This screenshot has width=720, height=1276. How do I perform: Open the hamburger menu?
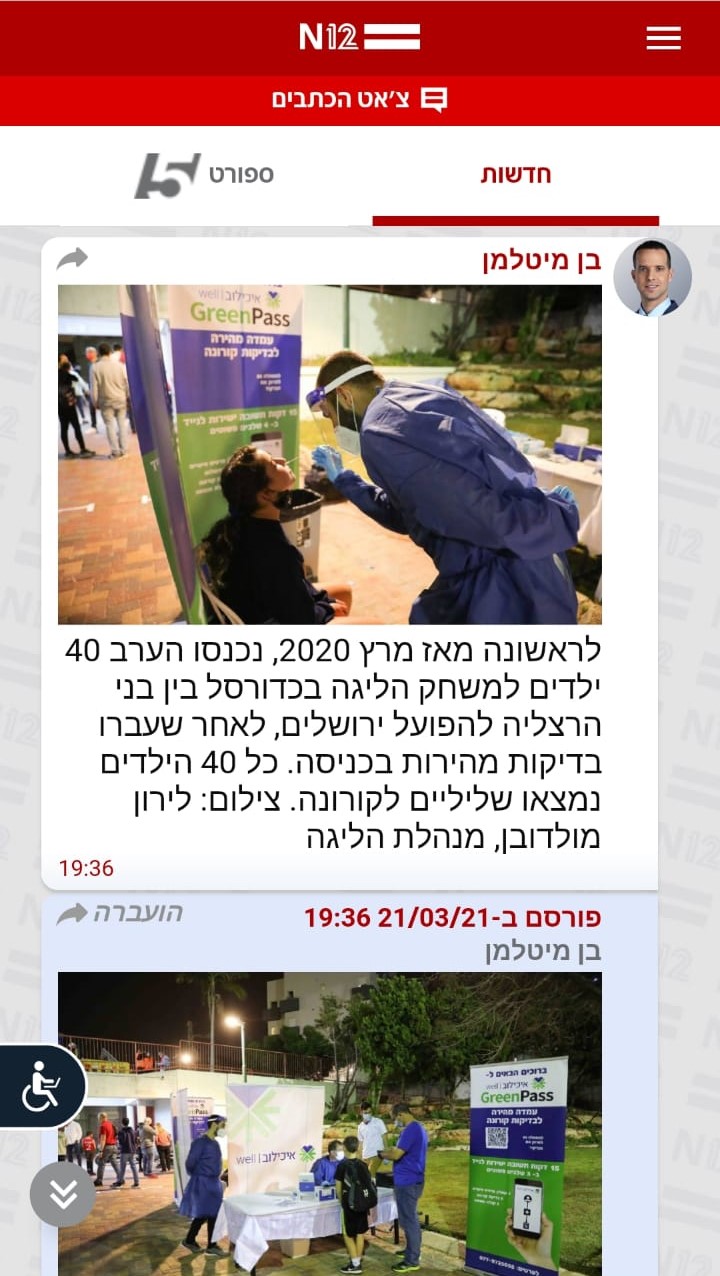tap(663, 38)
